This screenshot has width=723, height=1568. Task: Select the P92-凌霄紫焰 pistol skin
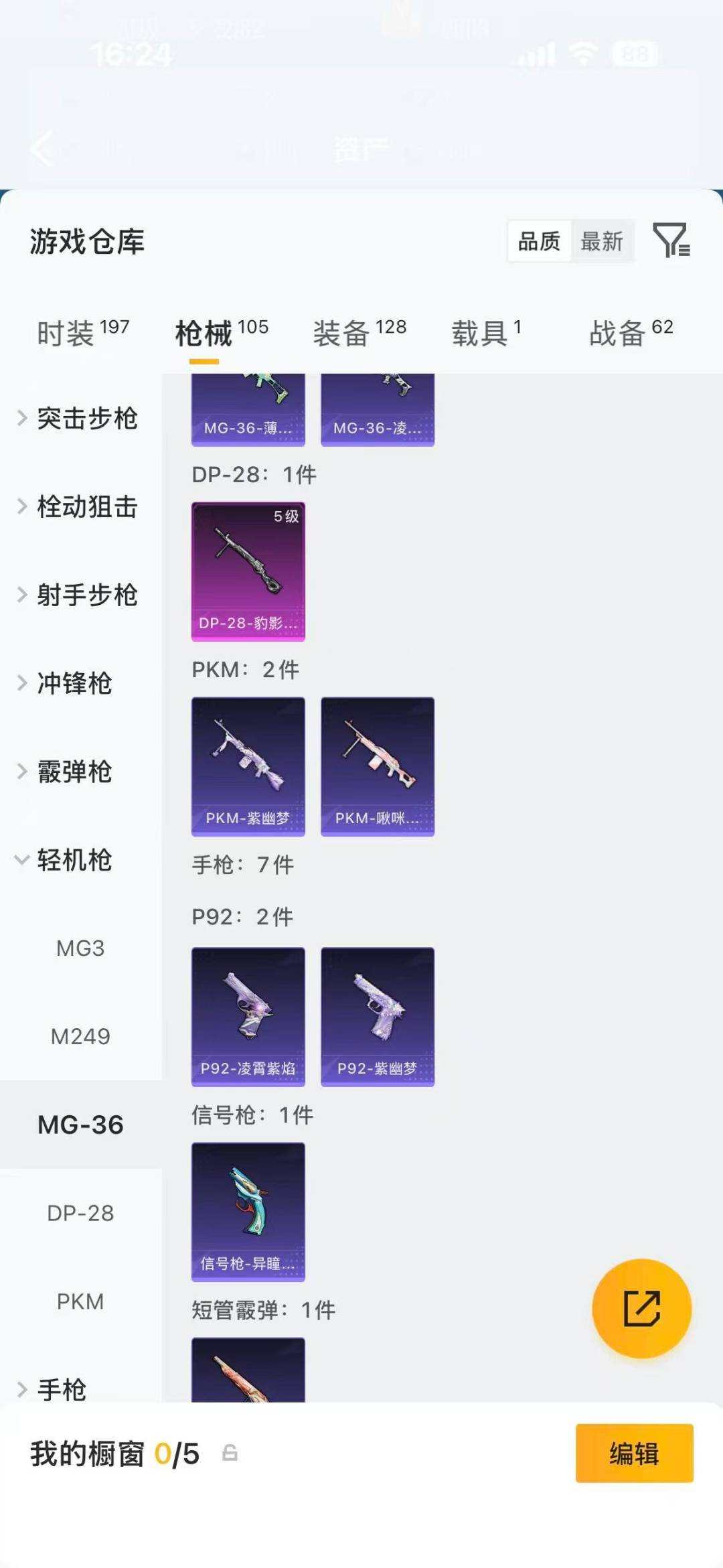(248, 1017)
